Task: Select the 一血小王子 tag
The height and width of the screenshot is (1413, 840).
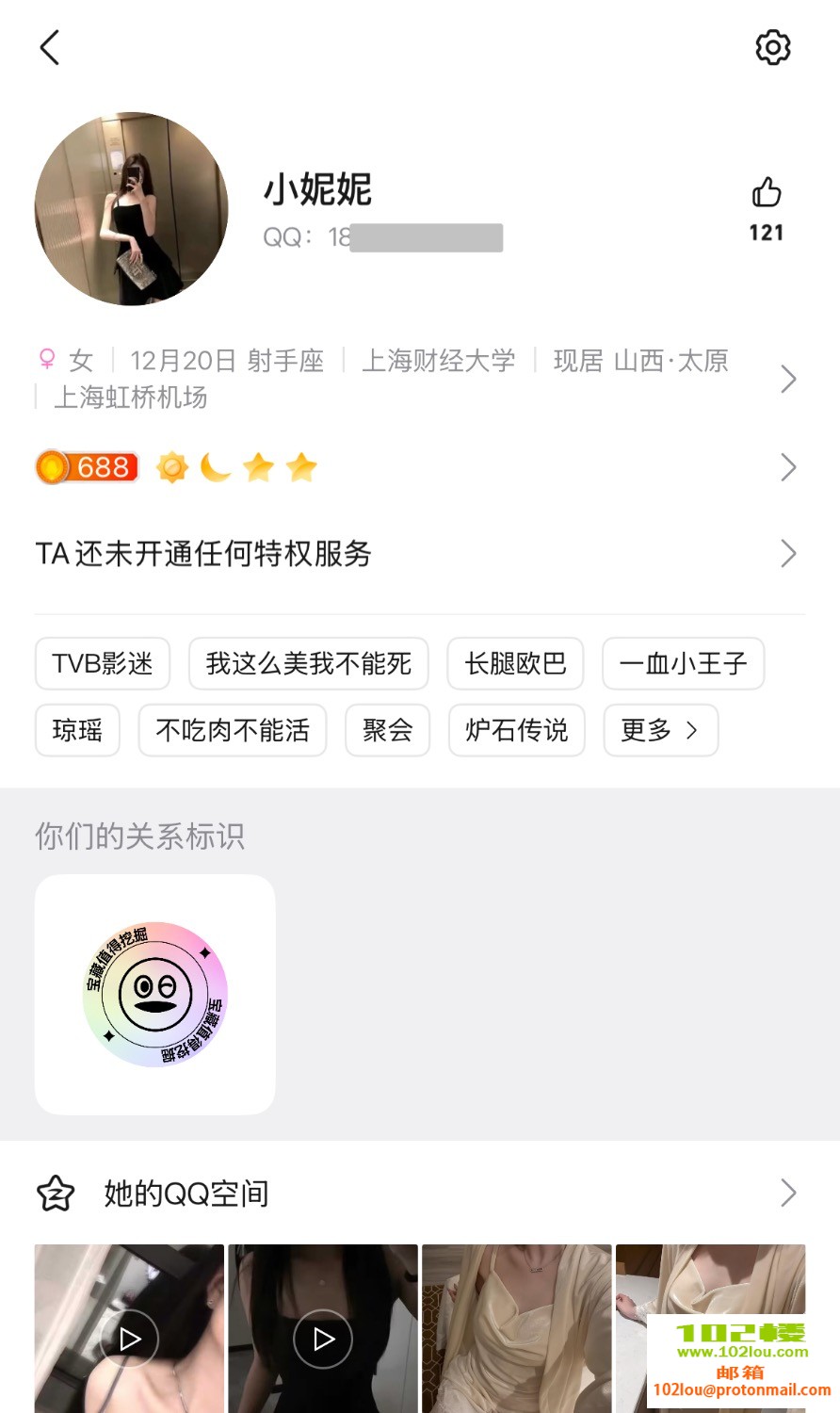Action: pos(683,663)
